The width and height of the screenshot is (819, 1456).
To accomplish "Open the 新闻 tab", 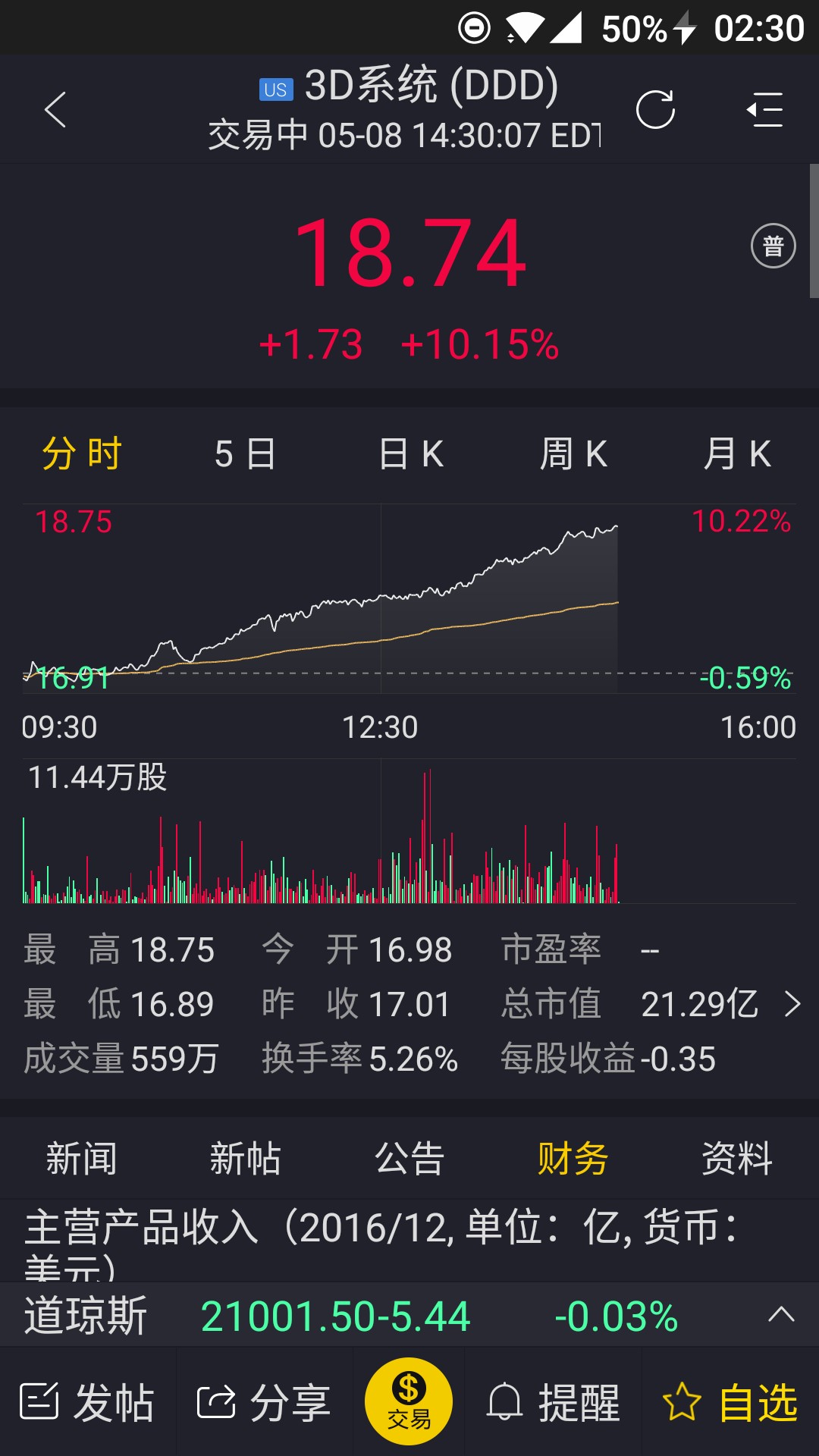I will point(82,1158).
